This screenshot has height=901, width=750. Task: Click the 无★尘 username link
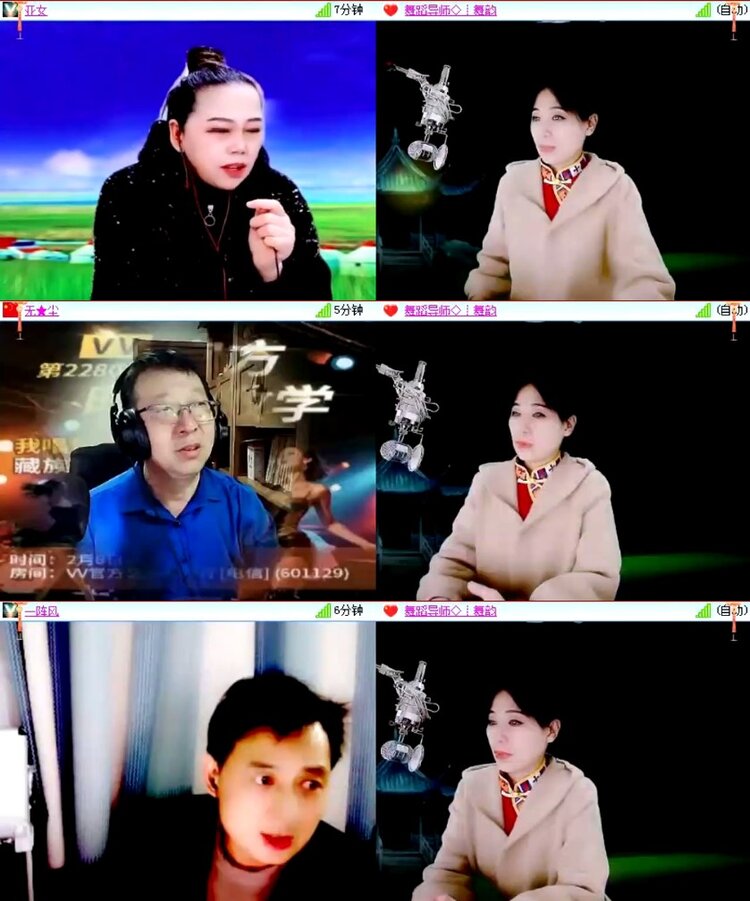pos(43,312)
